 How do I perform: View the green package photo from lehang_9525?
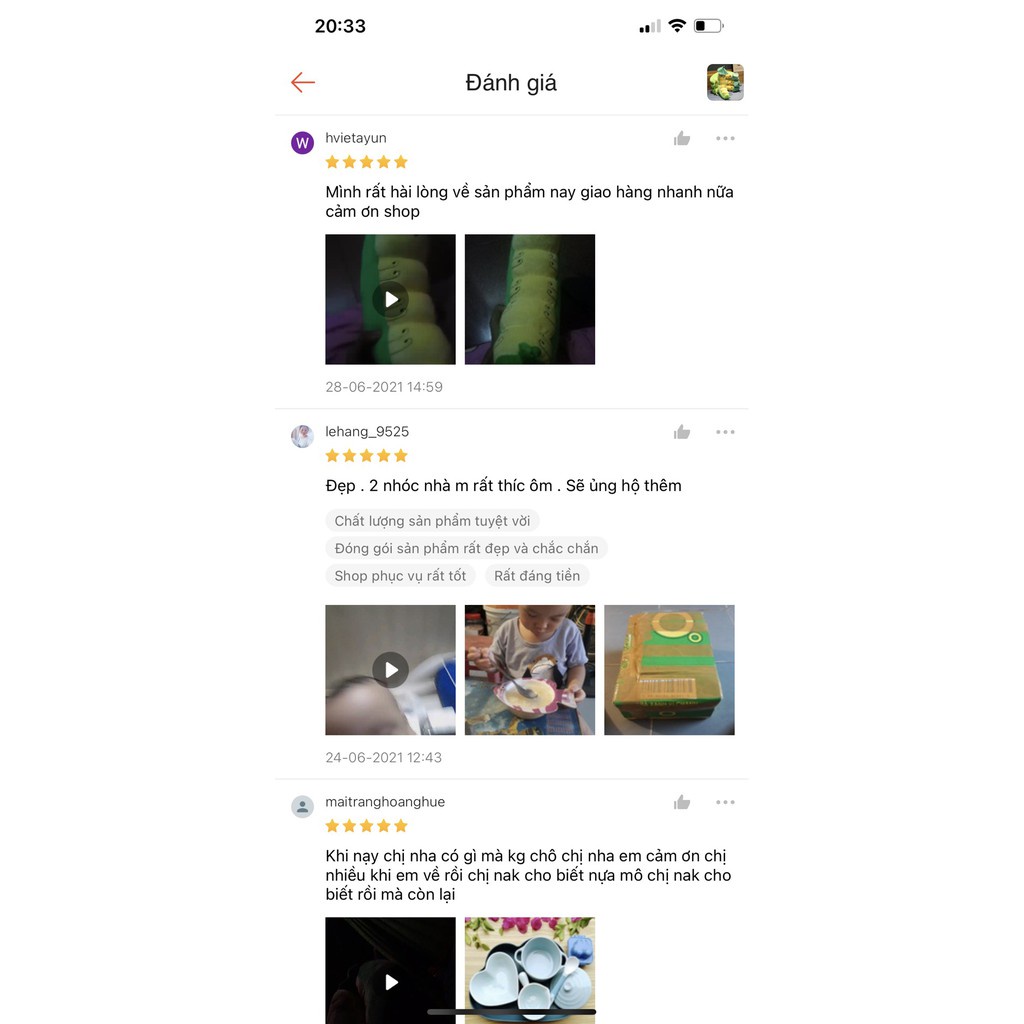pos(669,669)
